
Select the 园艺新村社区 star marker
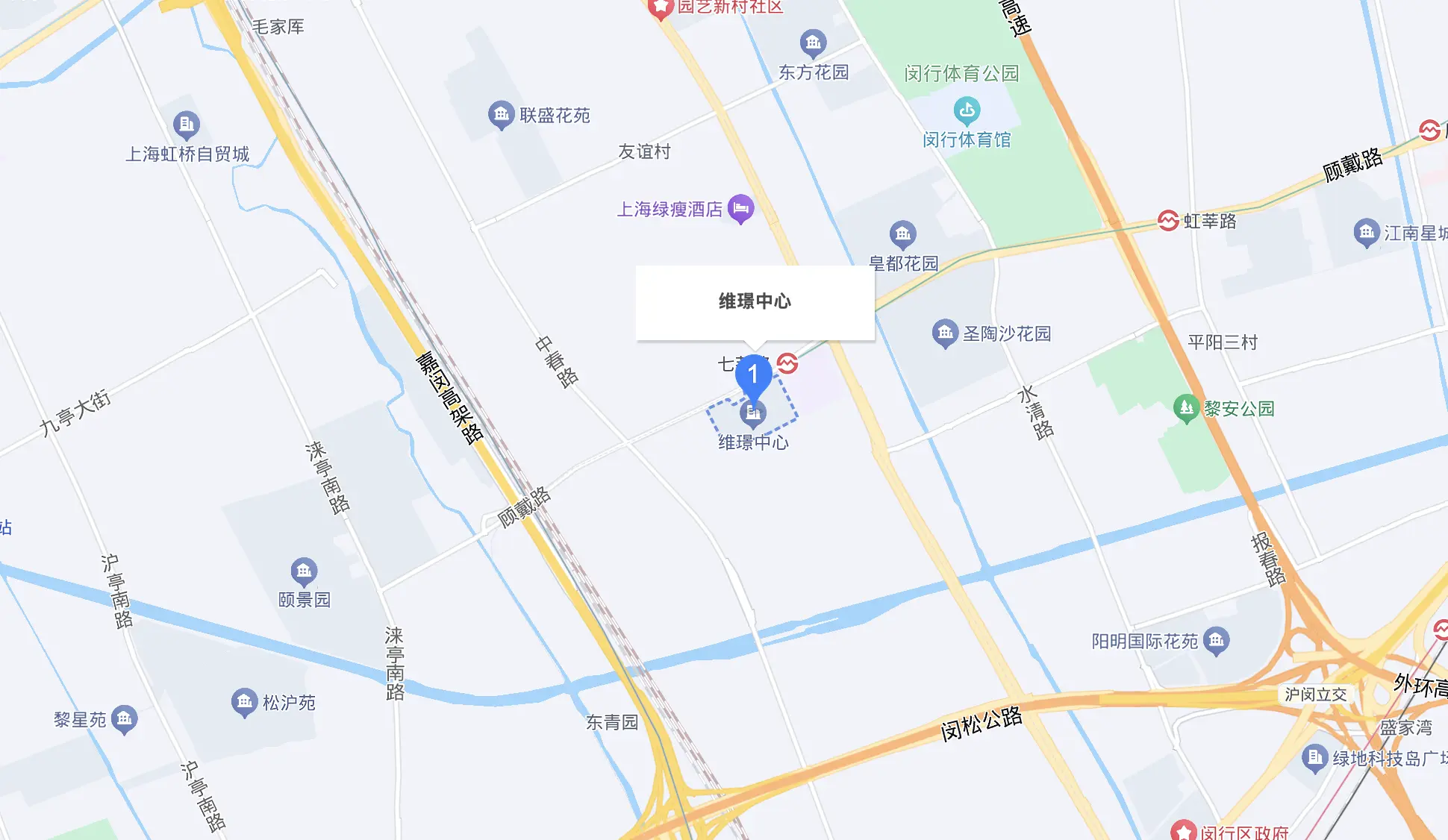pos(660,7)
